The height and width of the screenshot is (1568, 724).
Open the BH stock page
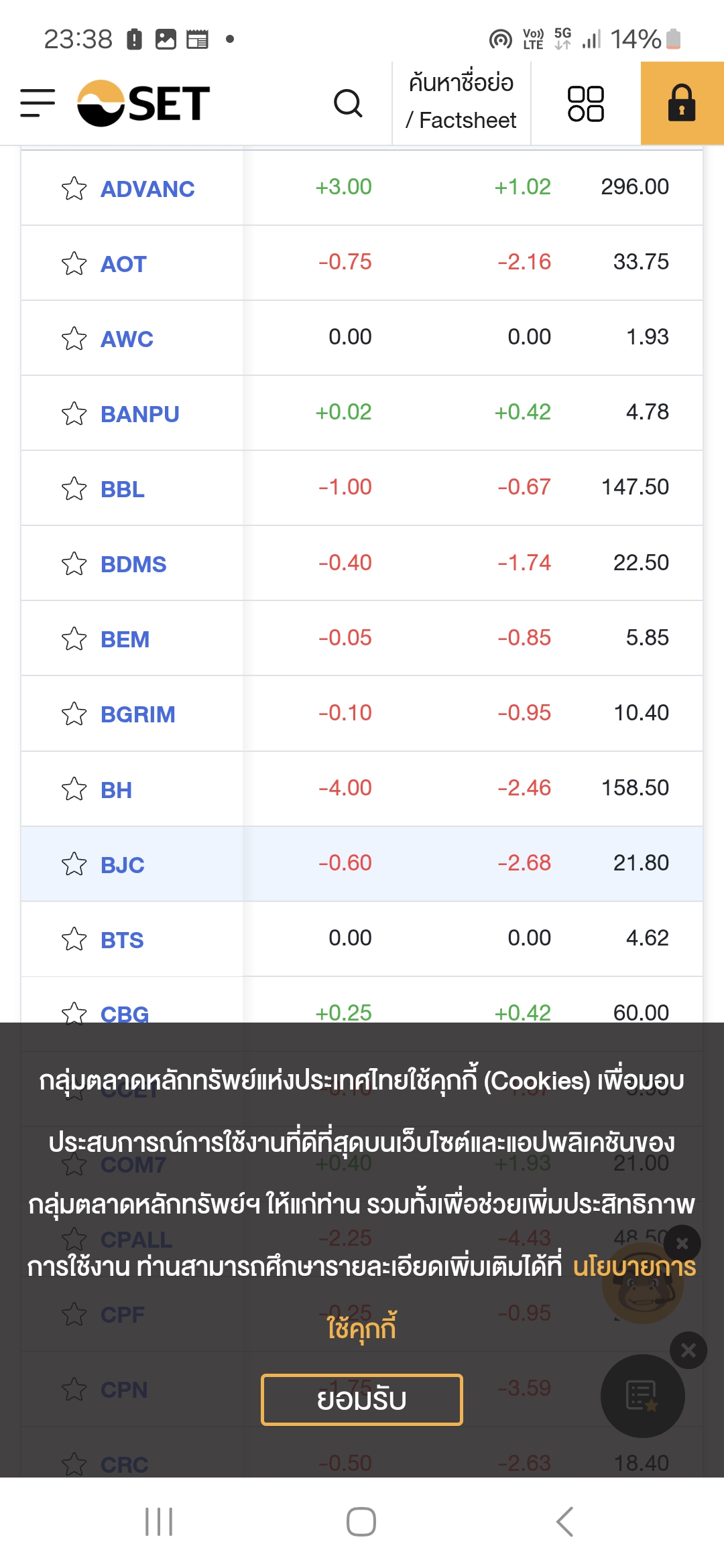[x=116, y=790]
